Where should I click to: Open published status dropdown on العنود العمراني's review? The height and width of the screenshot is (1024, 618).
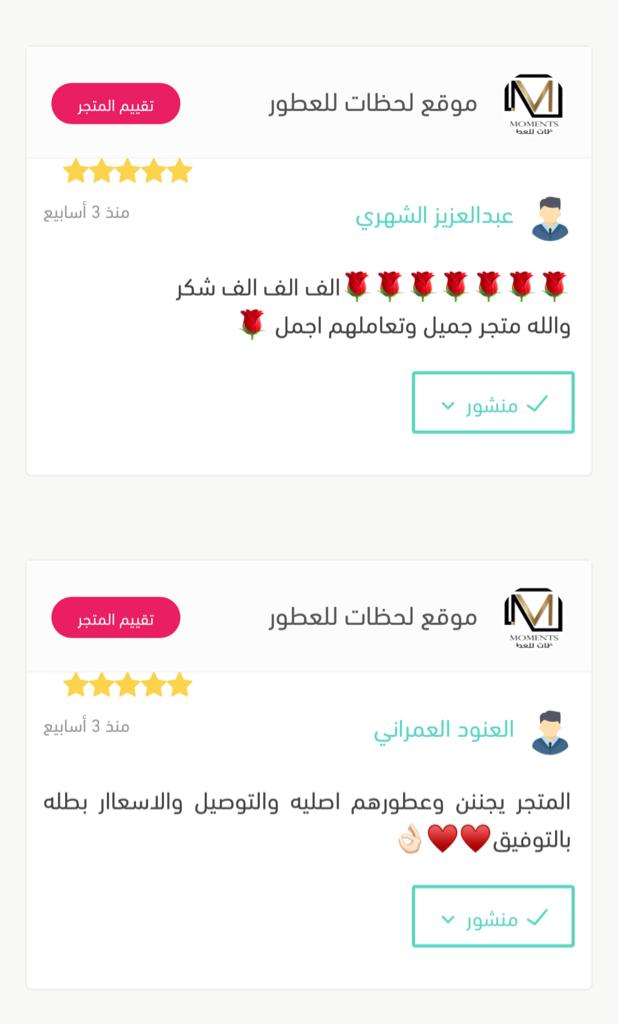tap(493, 917)
